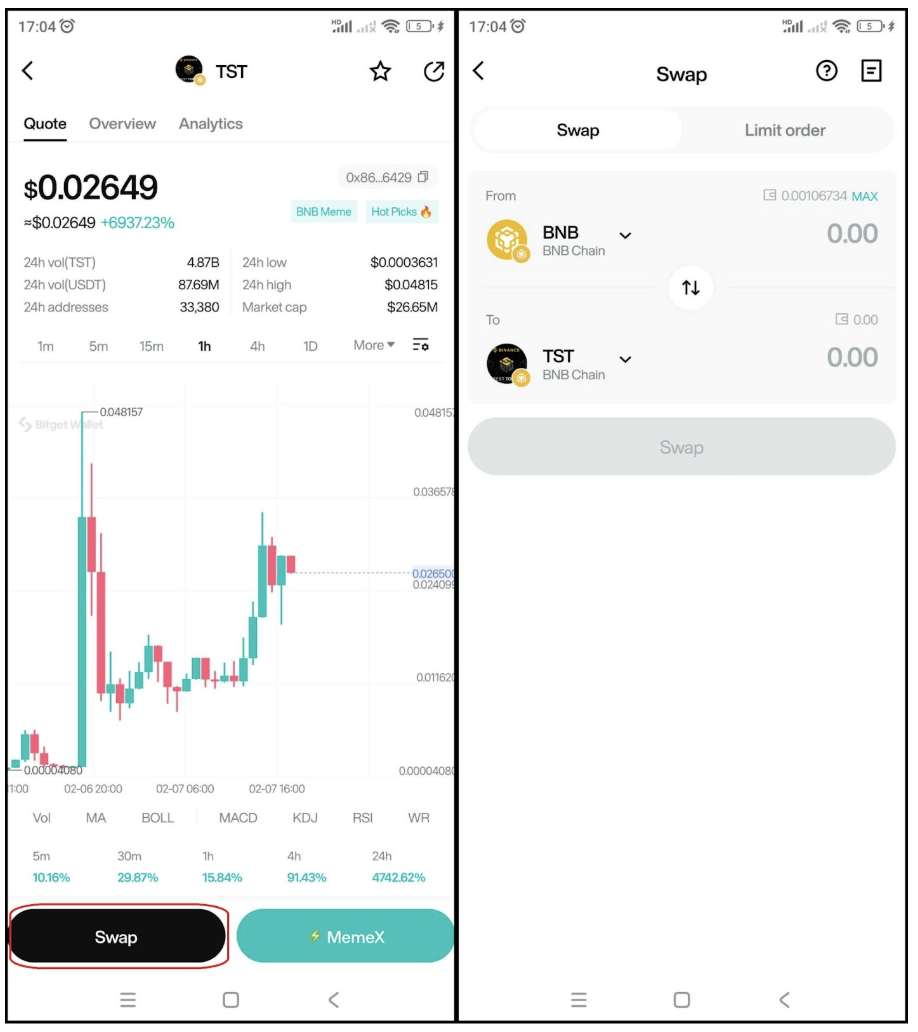This screenshot has height=1032, width=918.
Task: Open the share icon on TST page
Action: 431,71
